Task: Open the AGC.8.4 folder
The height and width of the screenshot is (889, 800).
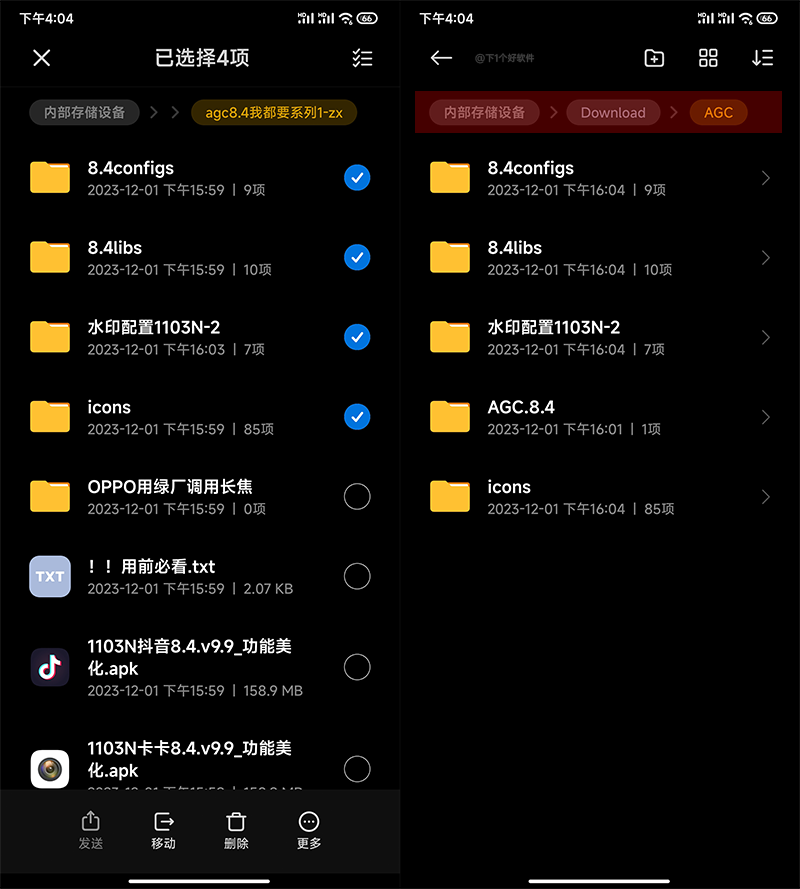Action: point(600,417)
